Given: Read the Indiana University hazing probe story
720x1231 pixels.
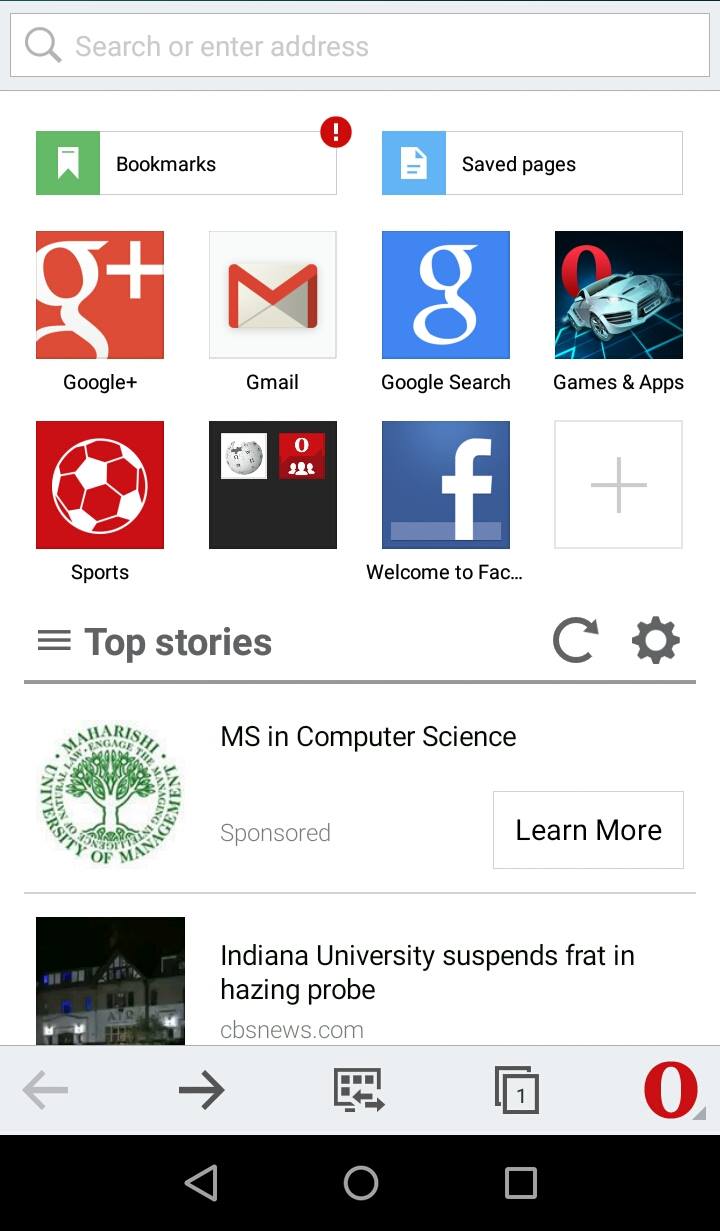Looking at the screenshot, I should (x=427, y=972).
